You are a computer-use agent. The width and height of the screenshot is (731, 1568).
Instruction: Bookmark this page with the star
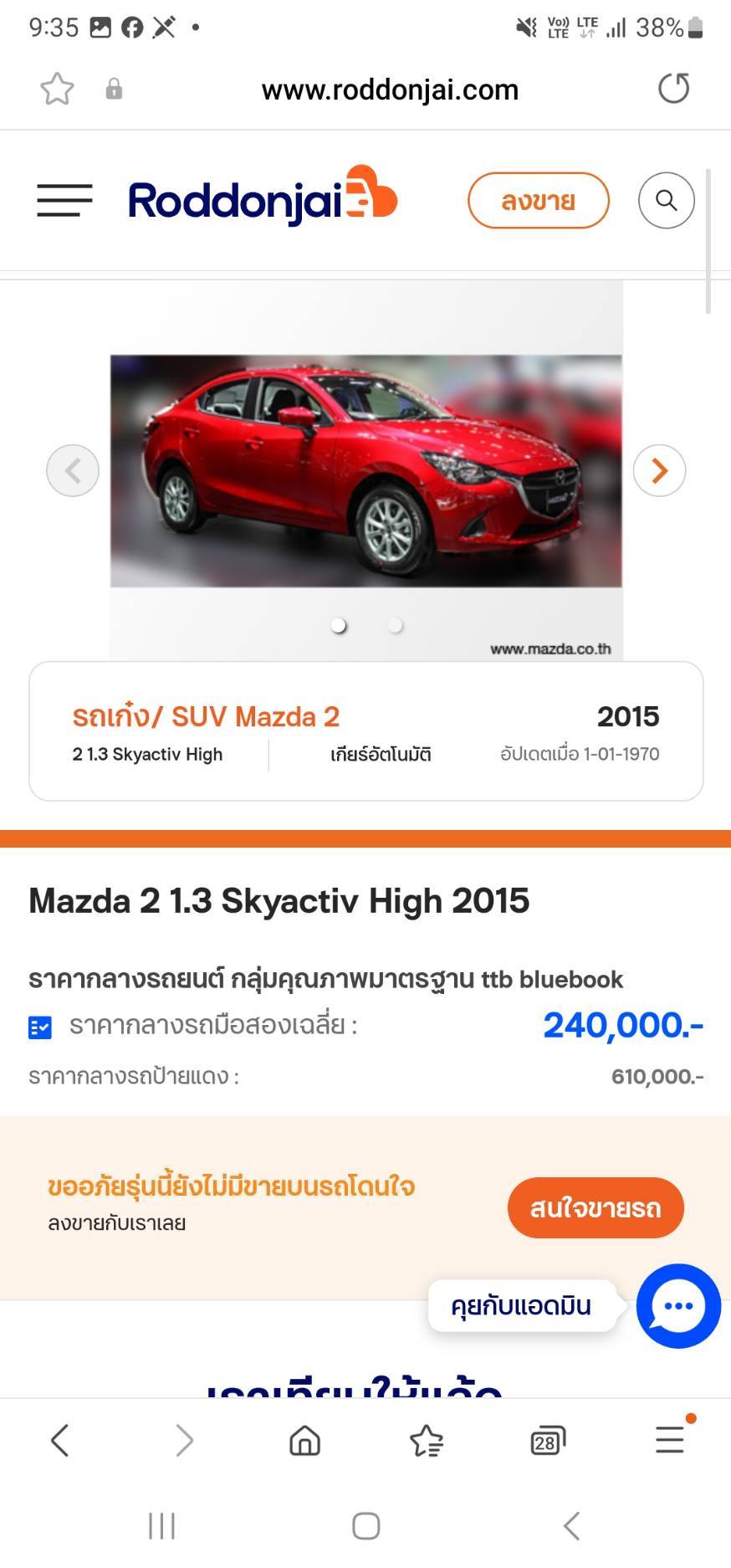[x=57, y=89]
